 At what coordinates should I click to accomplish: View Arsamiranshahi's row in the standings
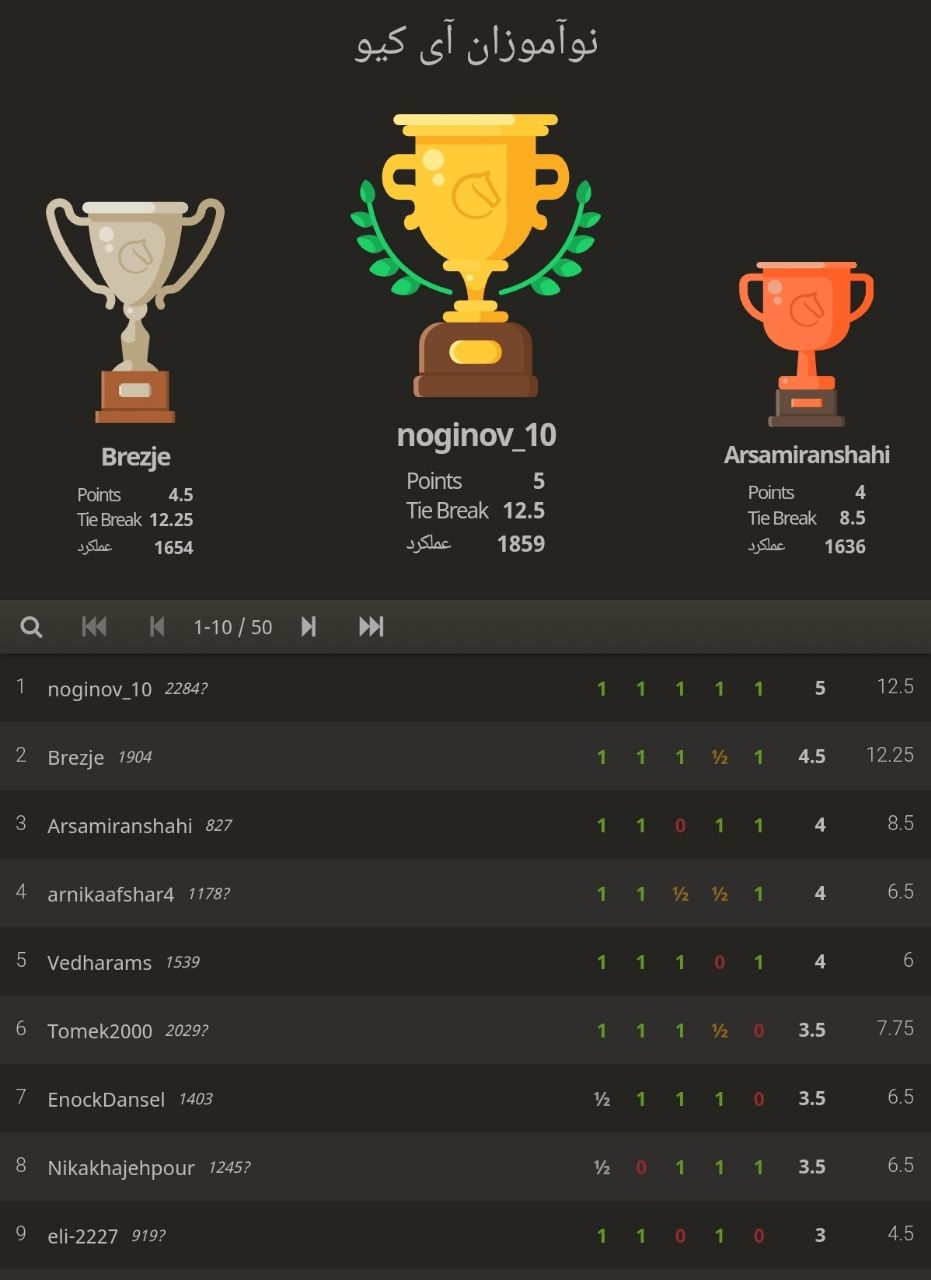coord(120,826)
